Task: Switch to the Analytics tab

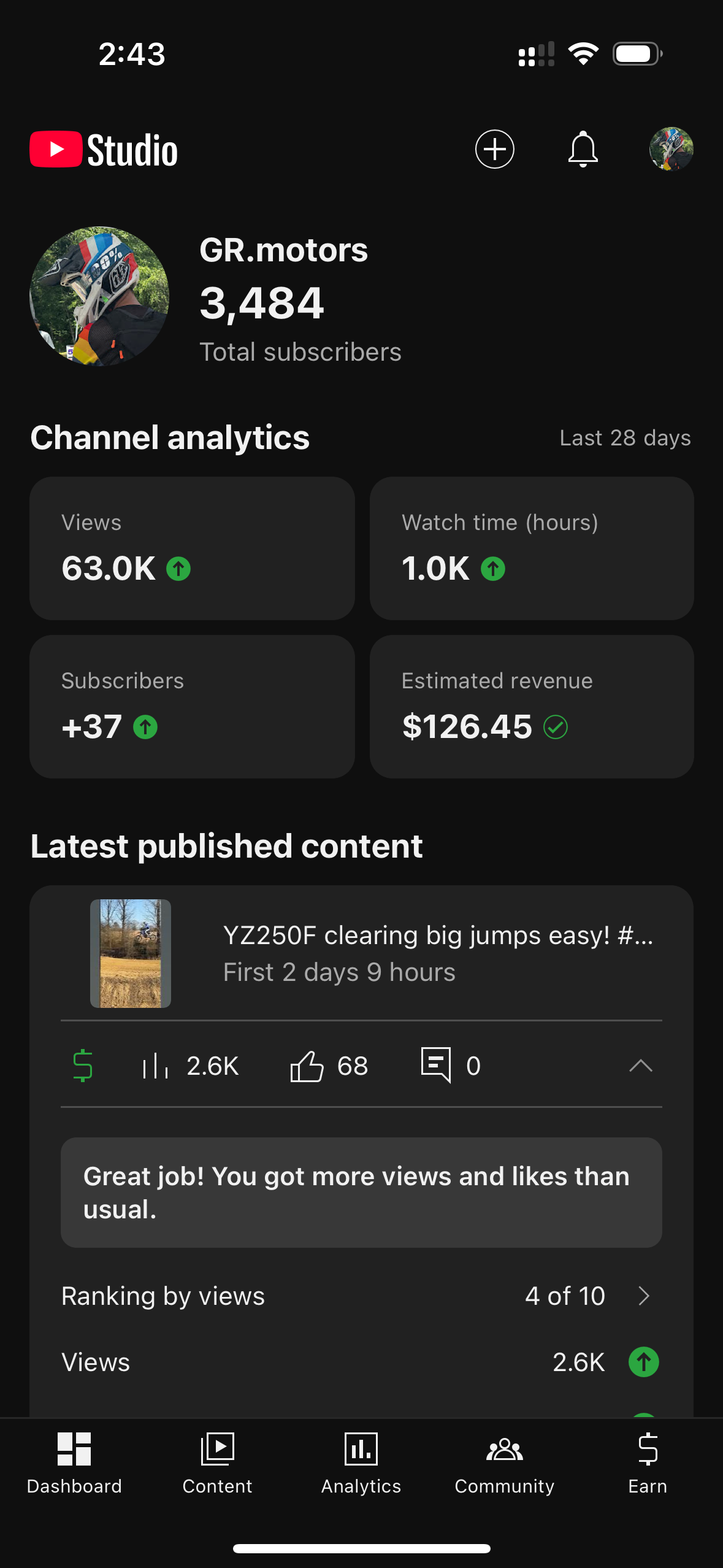Action: click(x=361, y=1464)
